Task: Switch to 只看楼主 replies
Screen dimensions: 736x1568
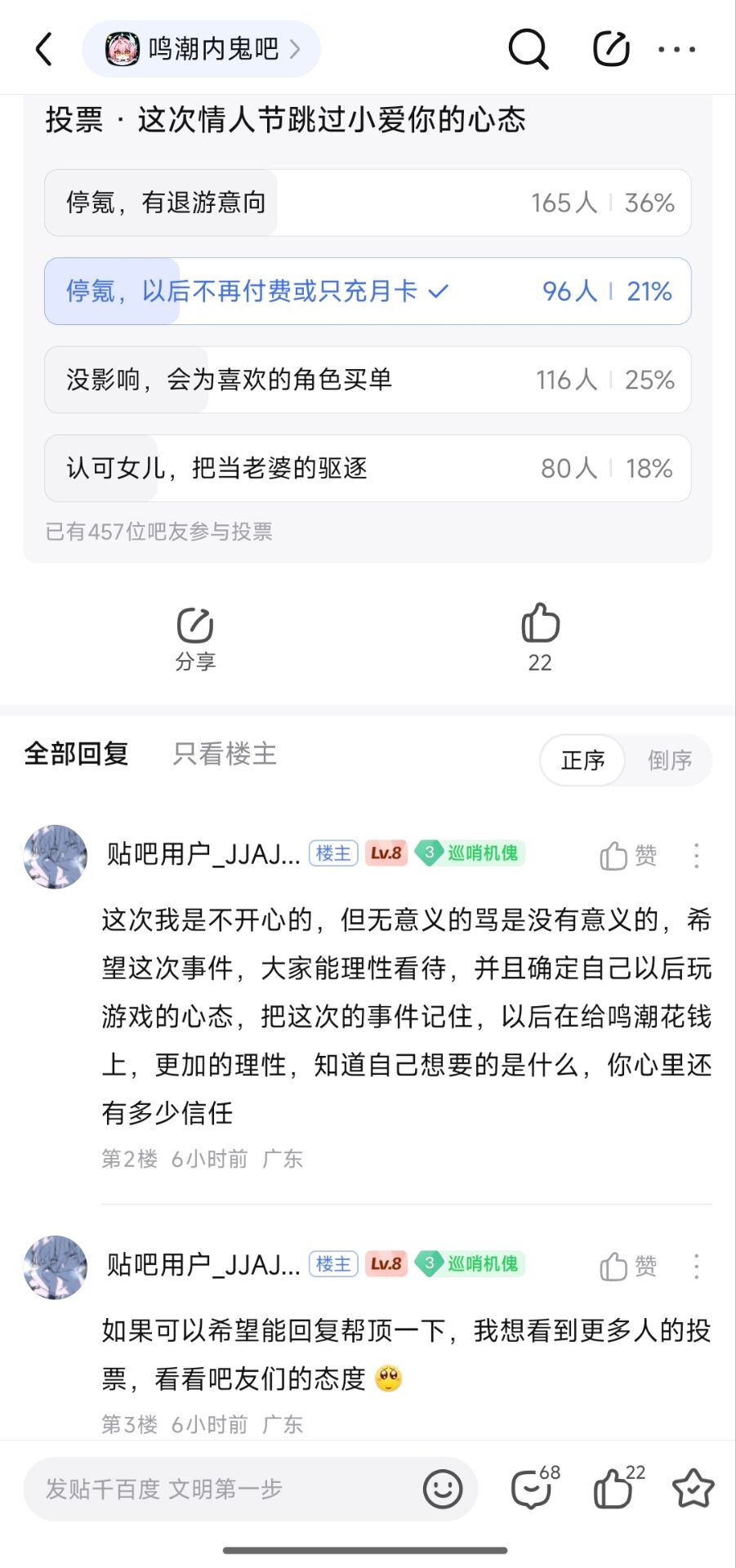Action: point(225,754)
